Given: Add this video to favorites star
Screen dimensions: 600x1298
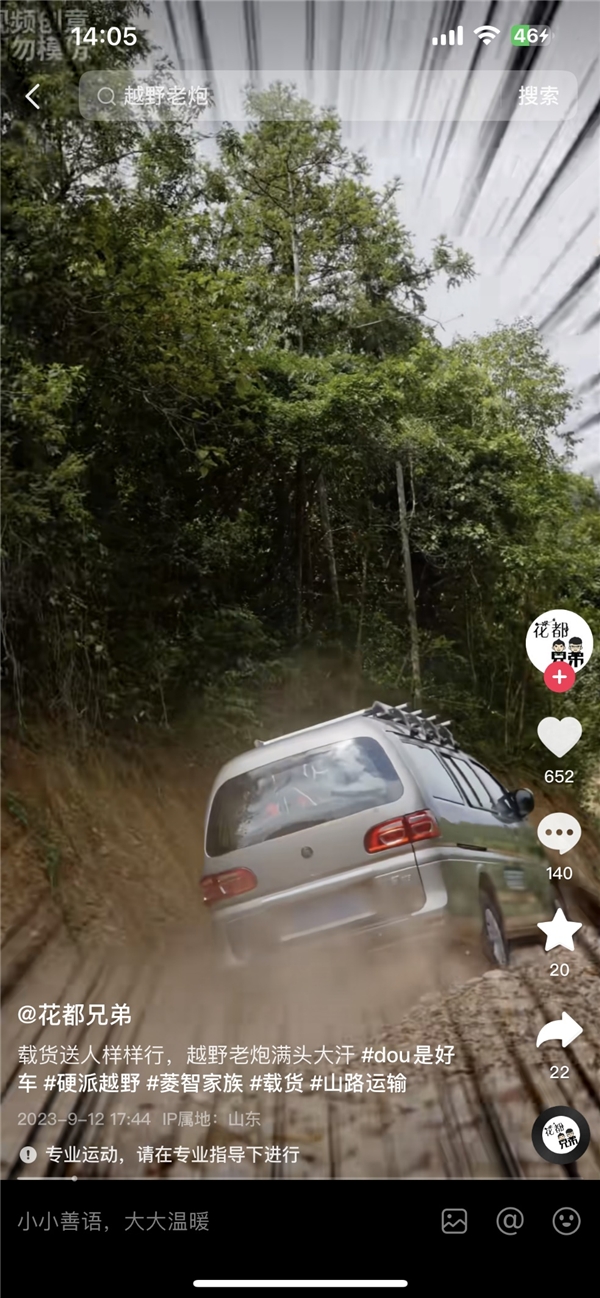Looking at the screenshot, I should click(x=559, y=930).
